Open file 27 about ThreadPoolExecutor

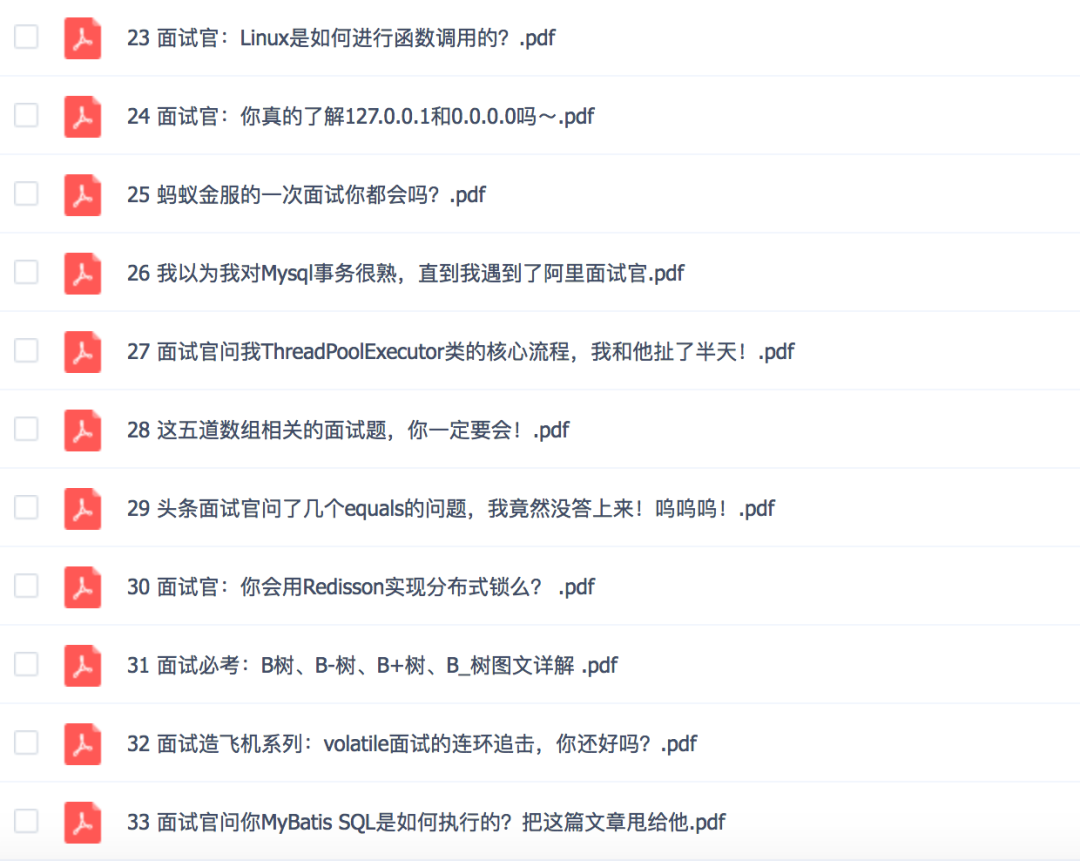(460, 351)
